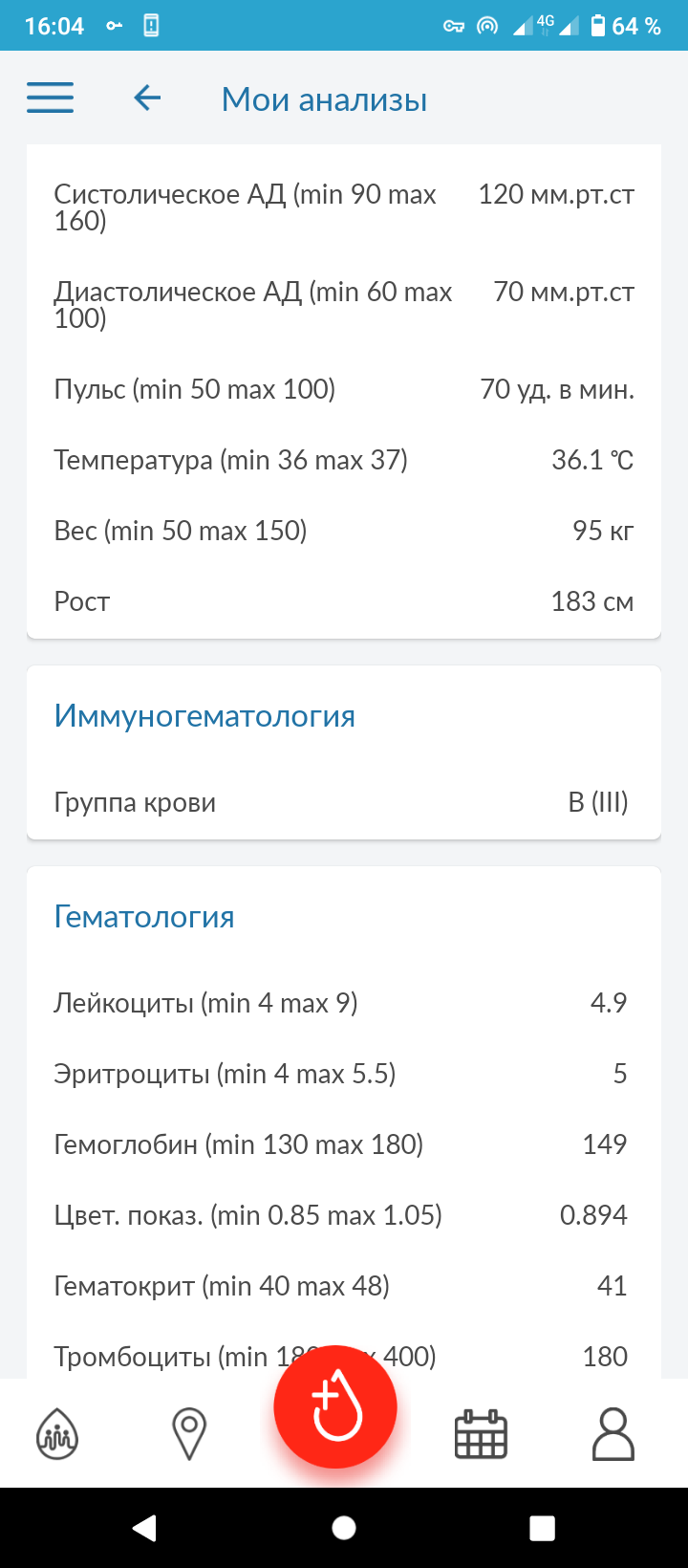Open the hamburger navigation menu

(x=50, y=98)
